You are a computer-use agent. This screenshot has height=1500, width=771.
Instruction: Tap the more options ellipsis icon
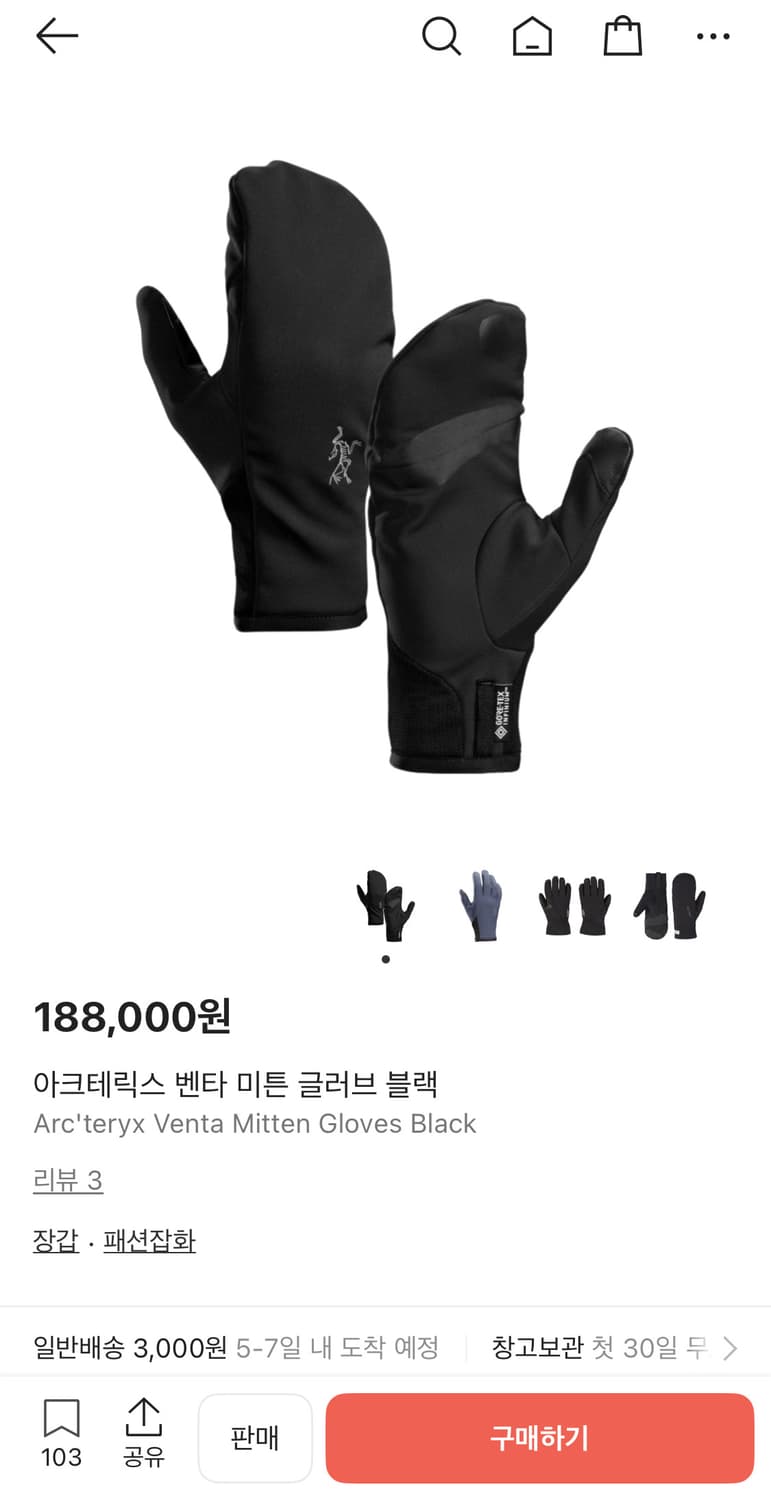coord(713,36)
